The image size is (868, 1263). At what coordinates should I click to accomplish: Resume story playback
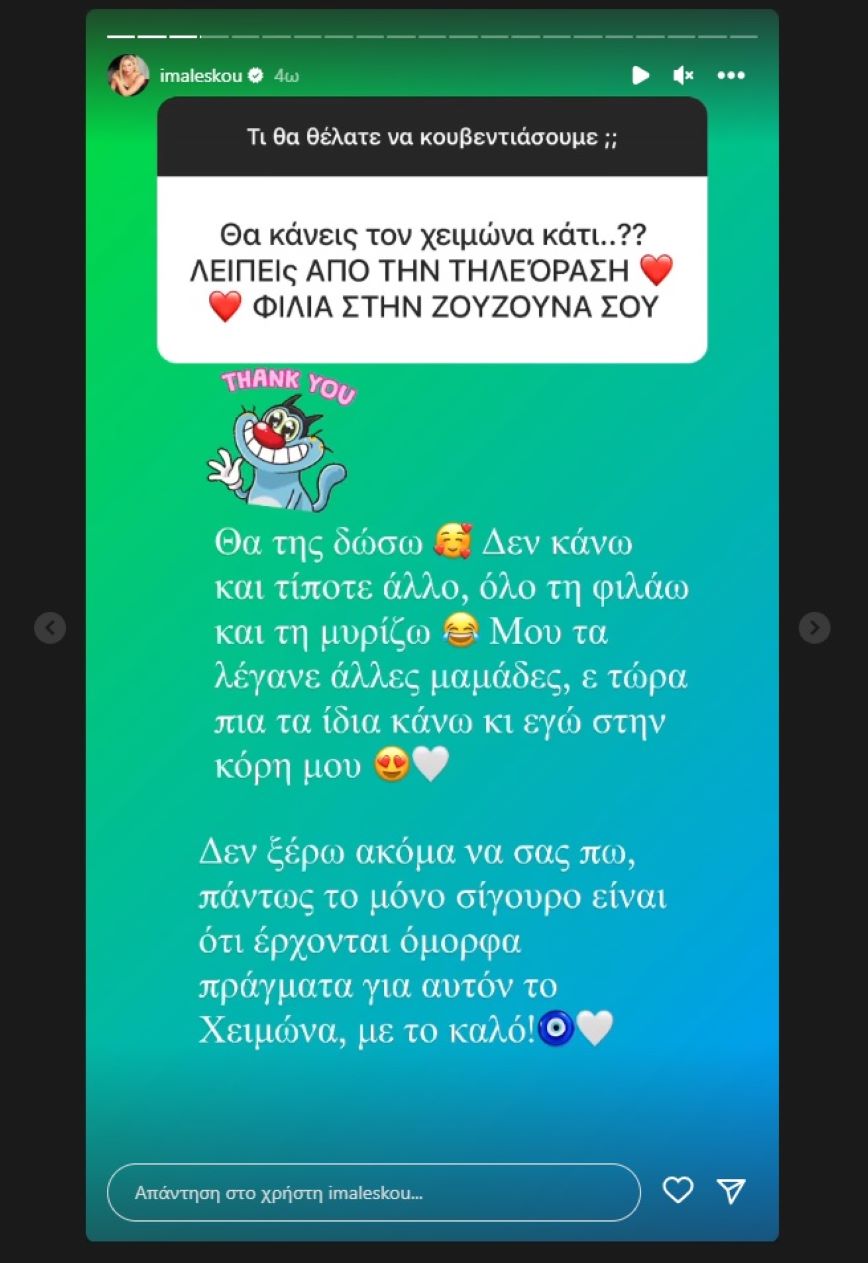click(x=640, y=75)
